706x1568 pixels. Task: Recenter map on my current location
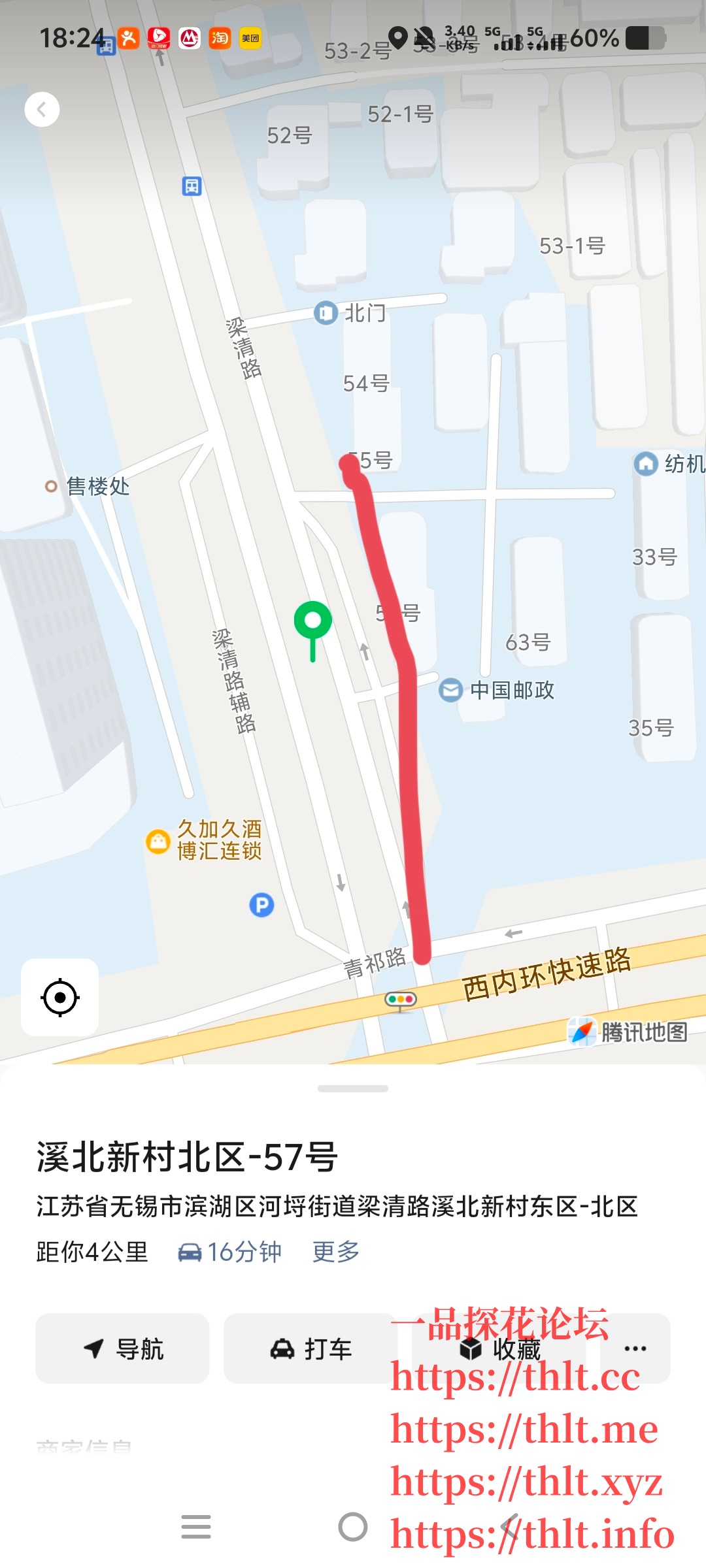60,997
